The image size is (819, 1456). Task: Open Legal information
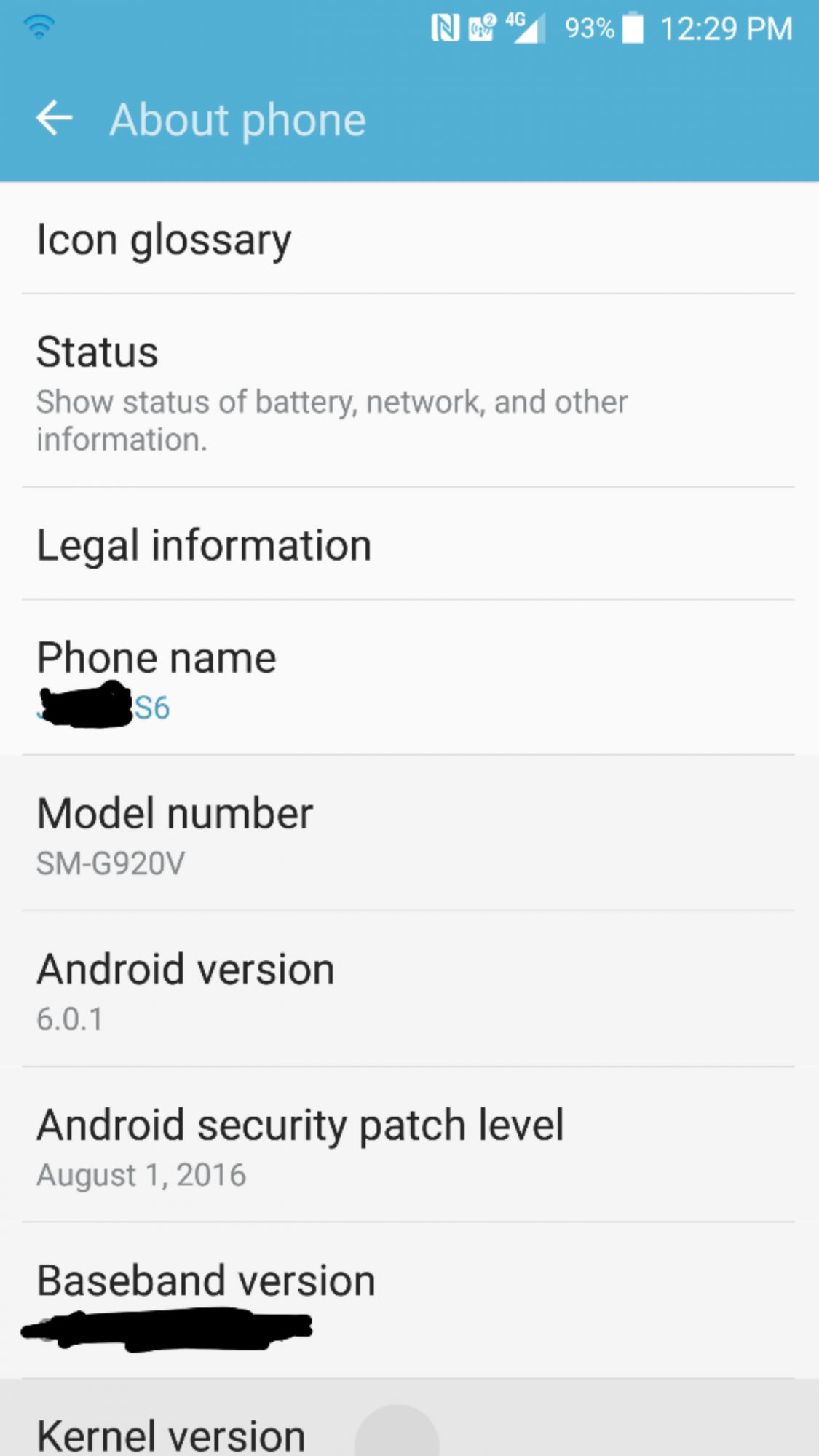point(408,545)
